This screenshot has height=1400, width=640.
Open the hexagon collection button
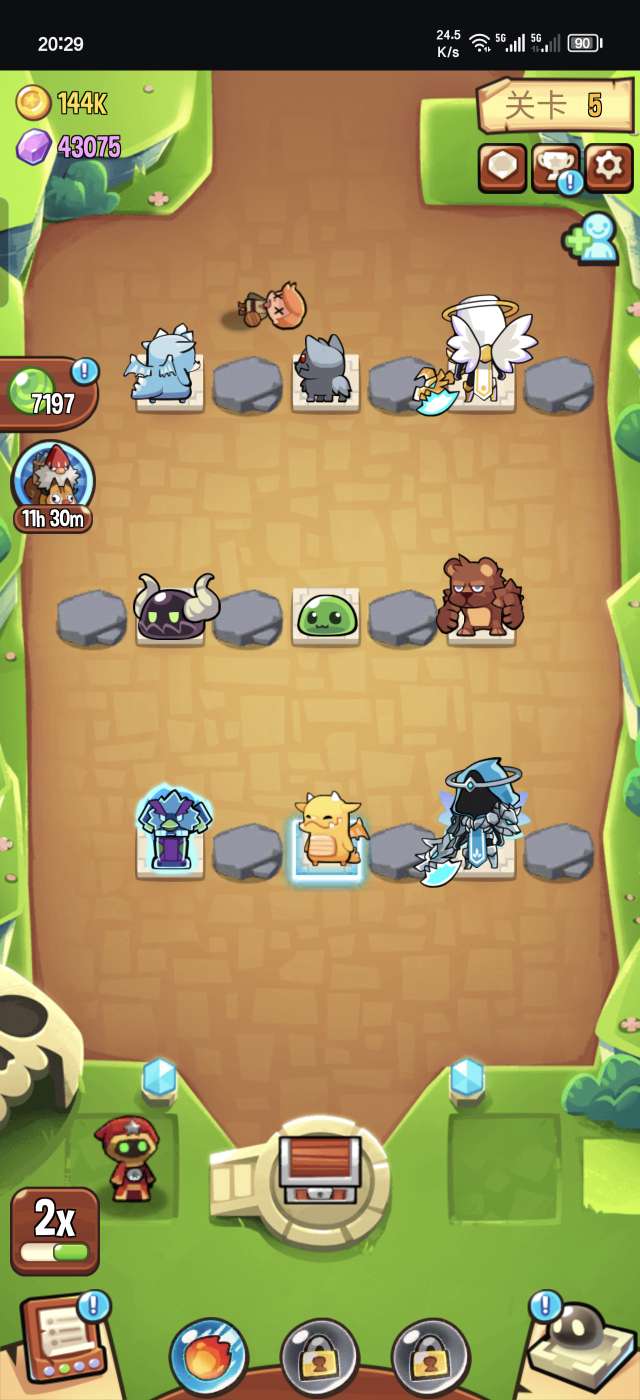(502, 167)
